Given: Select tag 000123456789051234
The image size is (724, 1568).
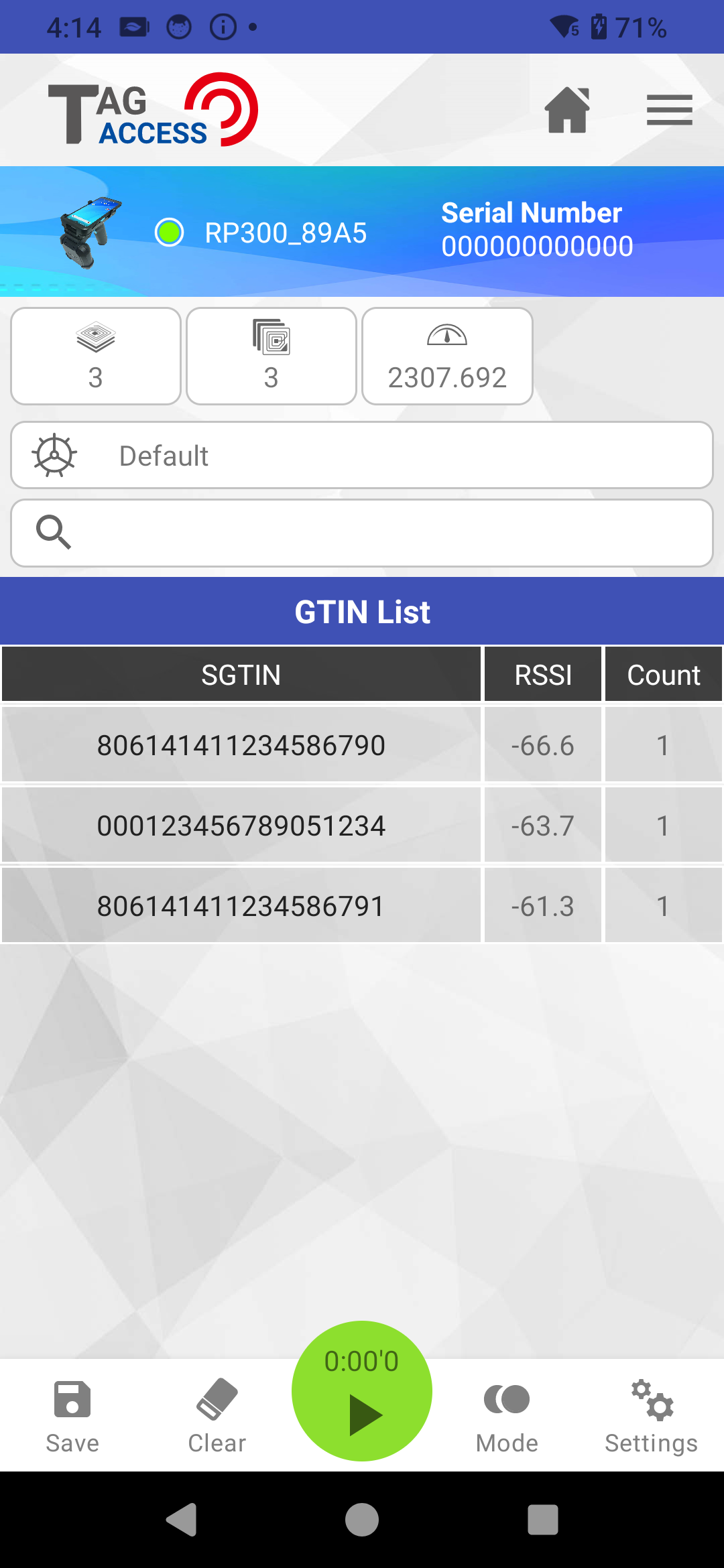Looking at the screenshot, I should pyautogui.click(x=241, y=826).
